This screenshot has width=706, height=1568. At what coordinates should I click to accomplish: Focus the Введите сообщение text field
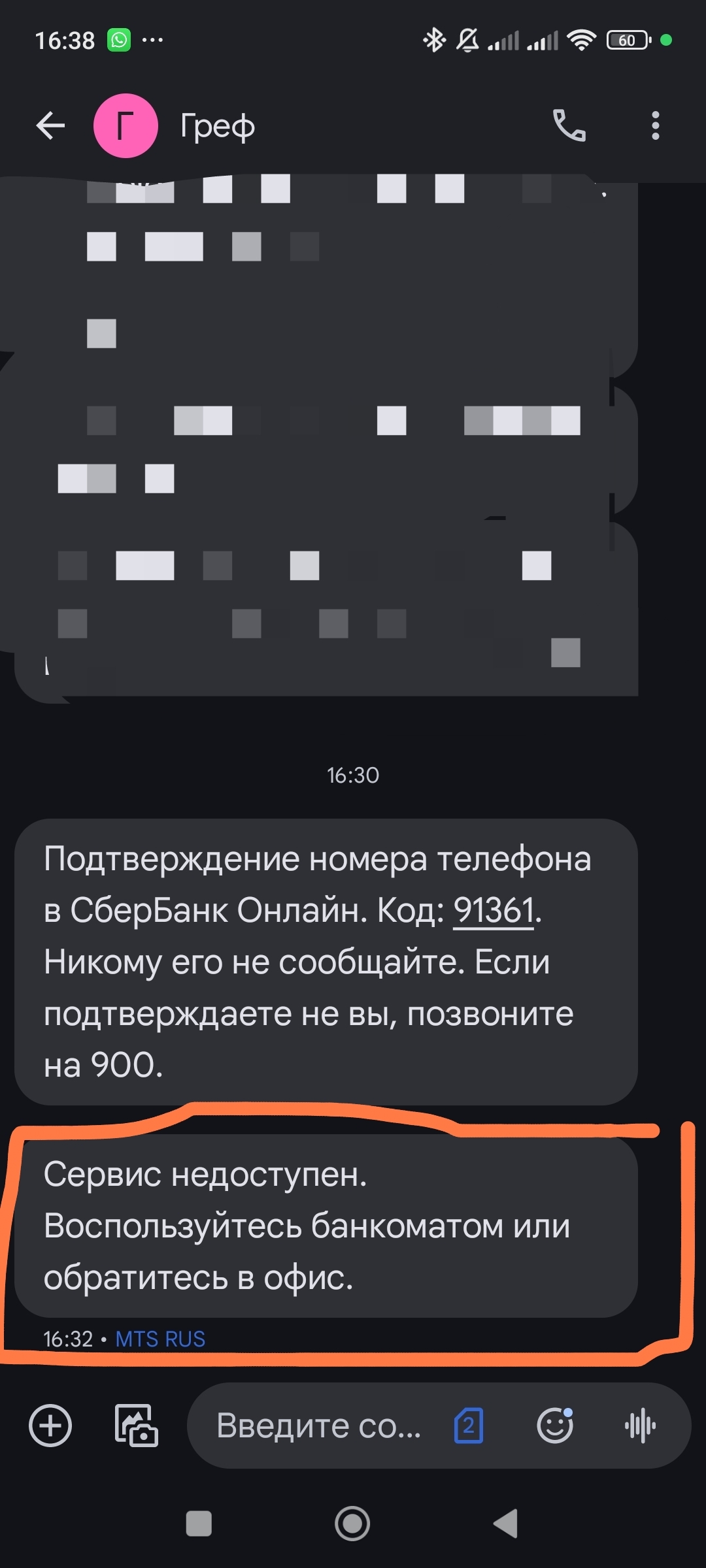(318, 1425)
